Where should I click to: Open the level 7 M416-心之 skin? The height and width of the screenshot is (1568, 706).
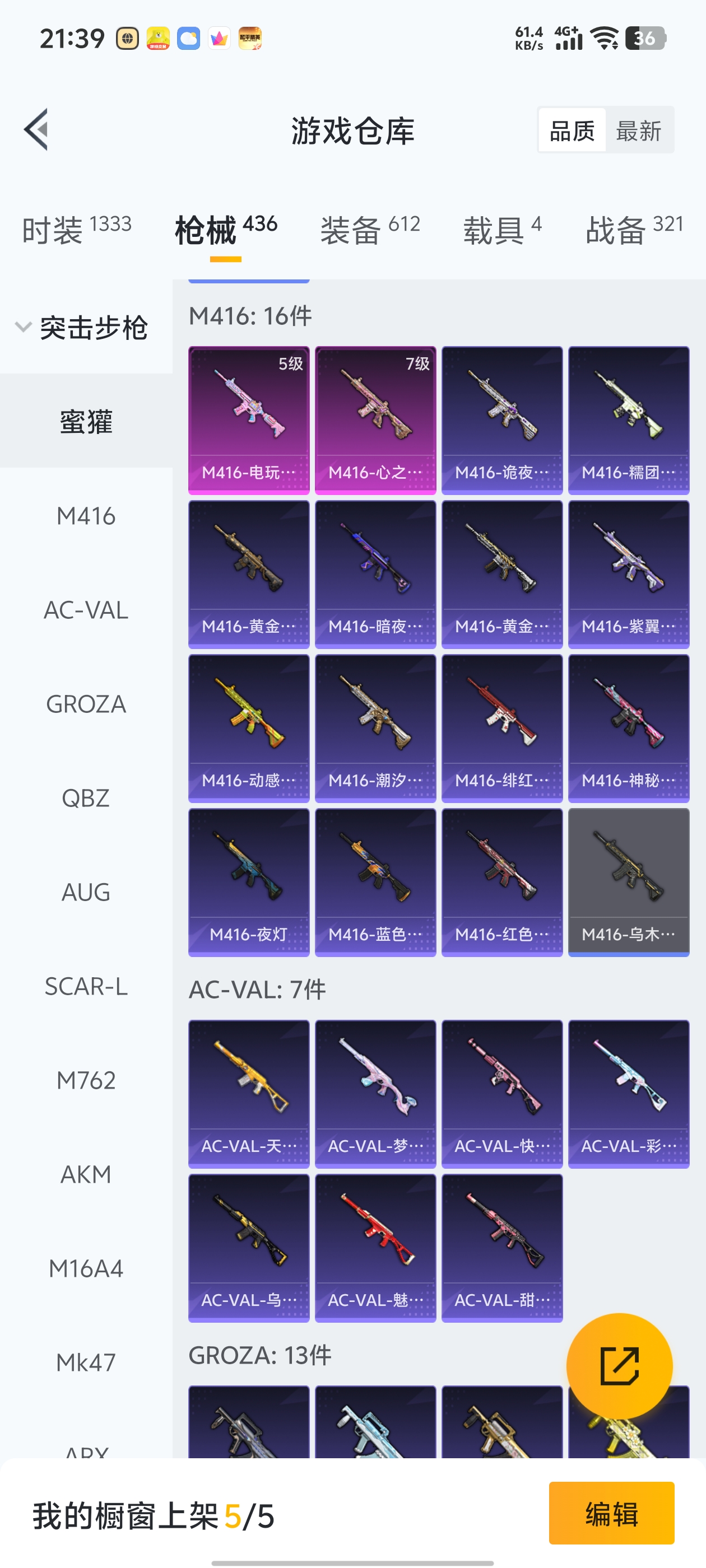pos(375,419)
